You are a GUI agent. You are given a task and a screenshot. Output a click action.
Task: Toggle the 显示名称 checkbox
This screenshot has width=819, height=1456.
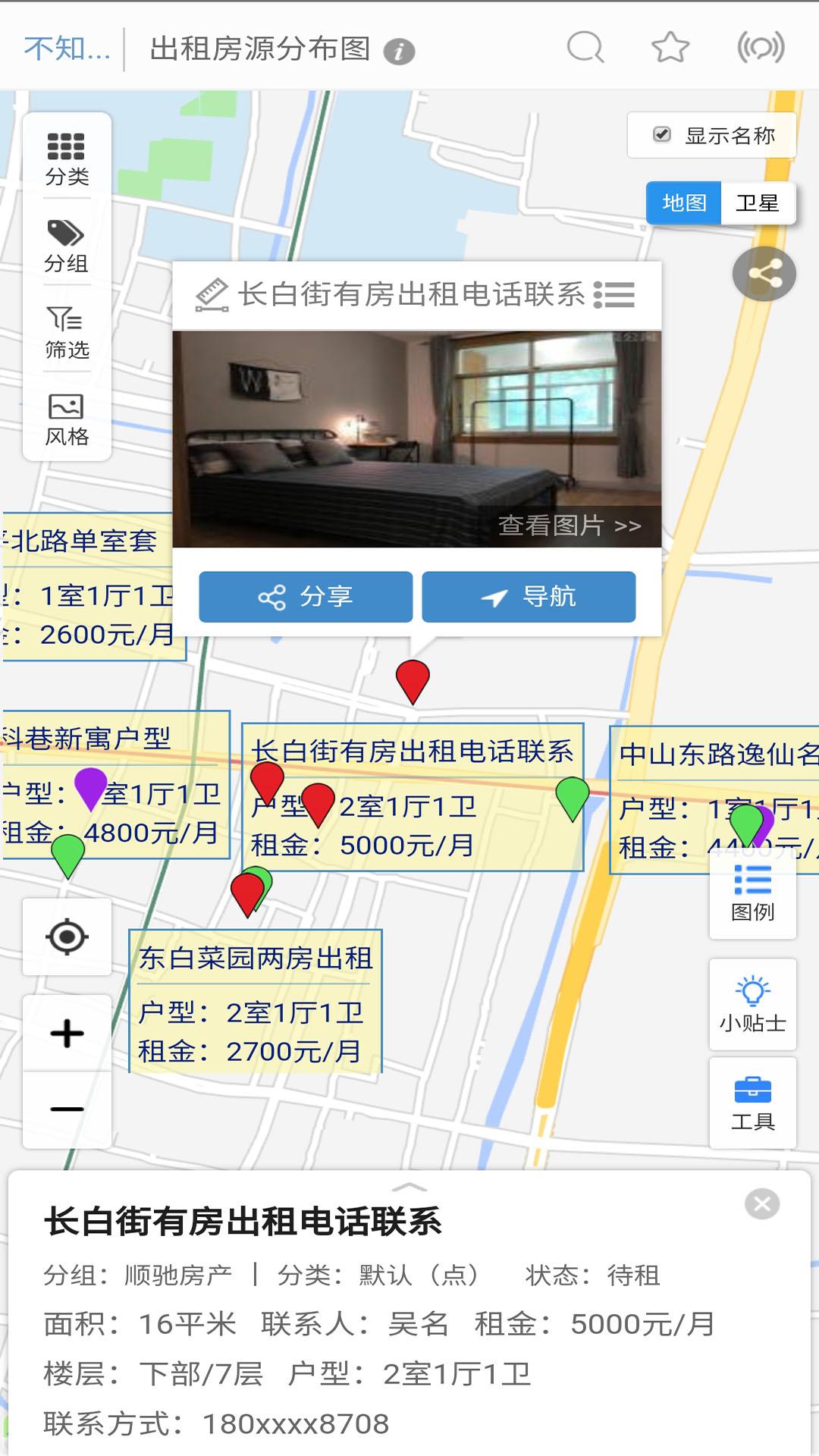coord(662,134)
